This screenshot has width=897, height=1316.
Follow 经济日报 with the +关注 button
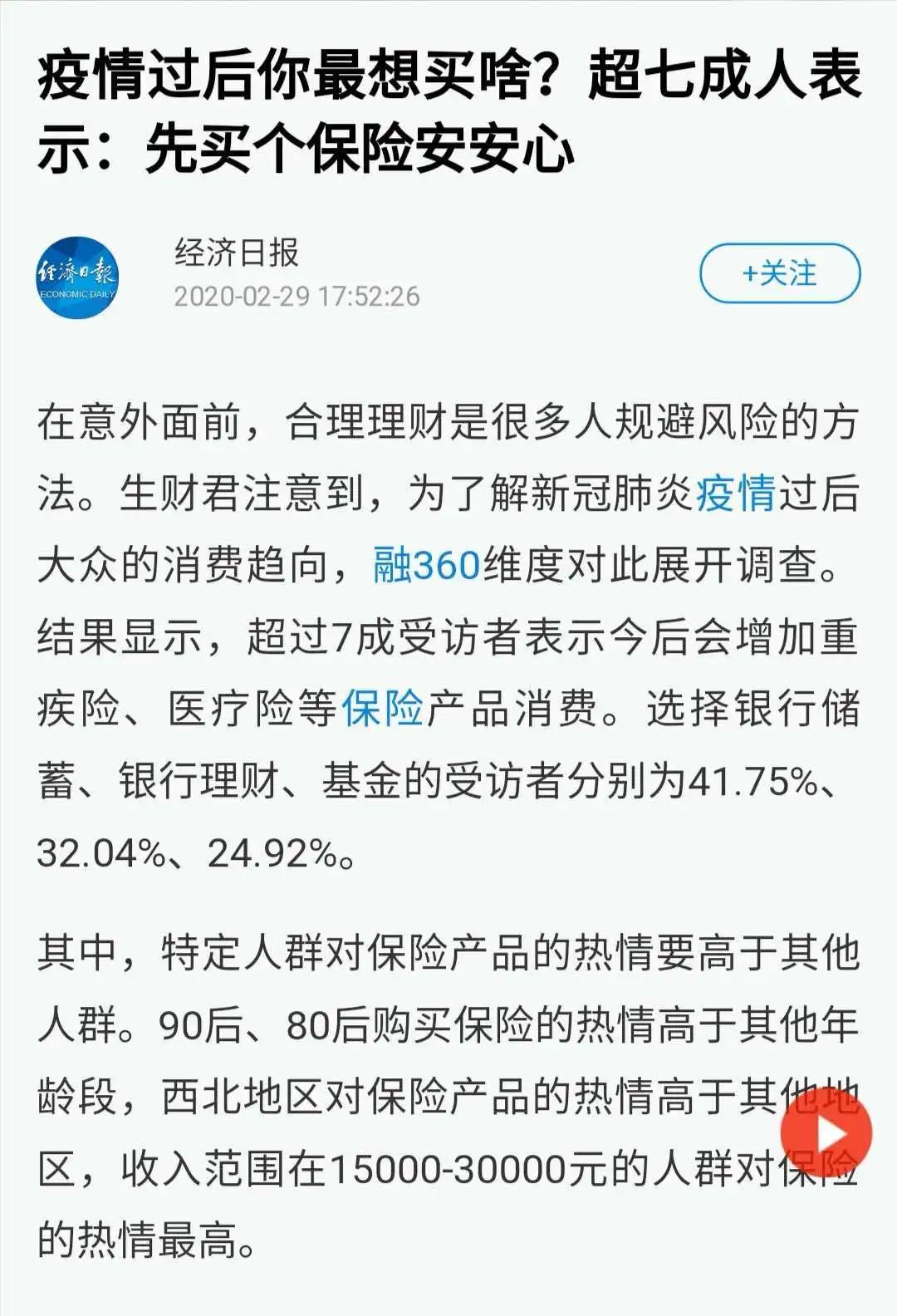(x=780, y=273)
